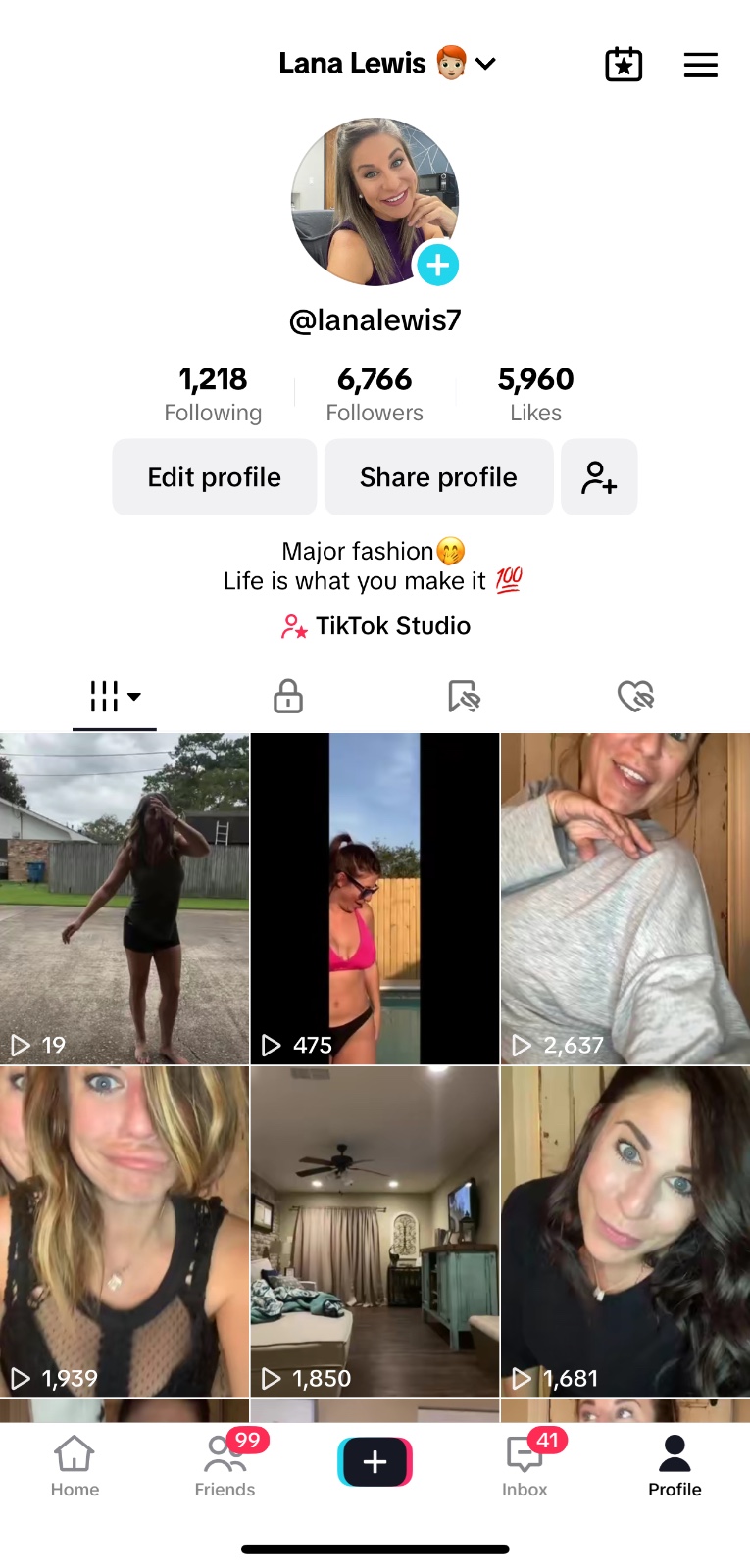Open the starred calendar icon
Viewport: 750px width, 1568px height.
point(624,65)
